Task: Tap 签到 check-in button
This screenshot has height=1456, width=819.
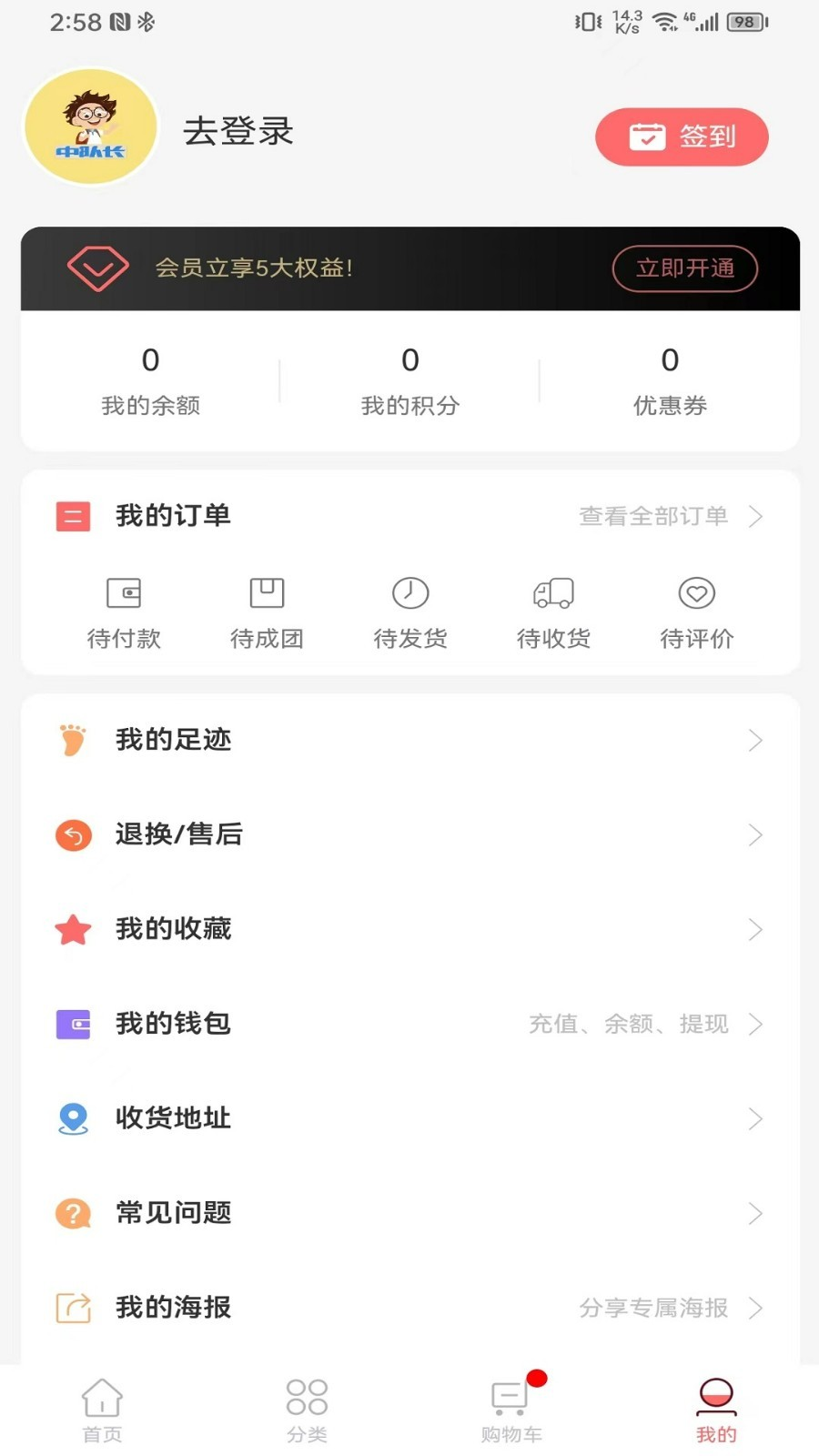Action: (x=682, y=136)
